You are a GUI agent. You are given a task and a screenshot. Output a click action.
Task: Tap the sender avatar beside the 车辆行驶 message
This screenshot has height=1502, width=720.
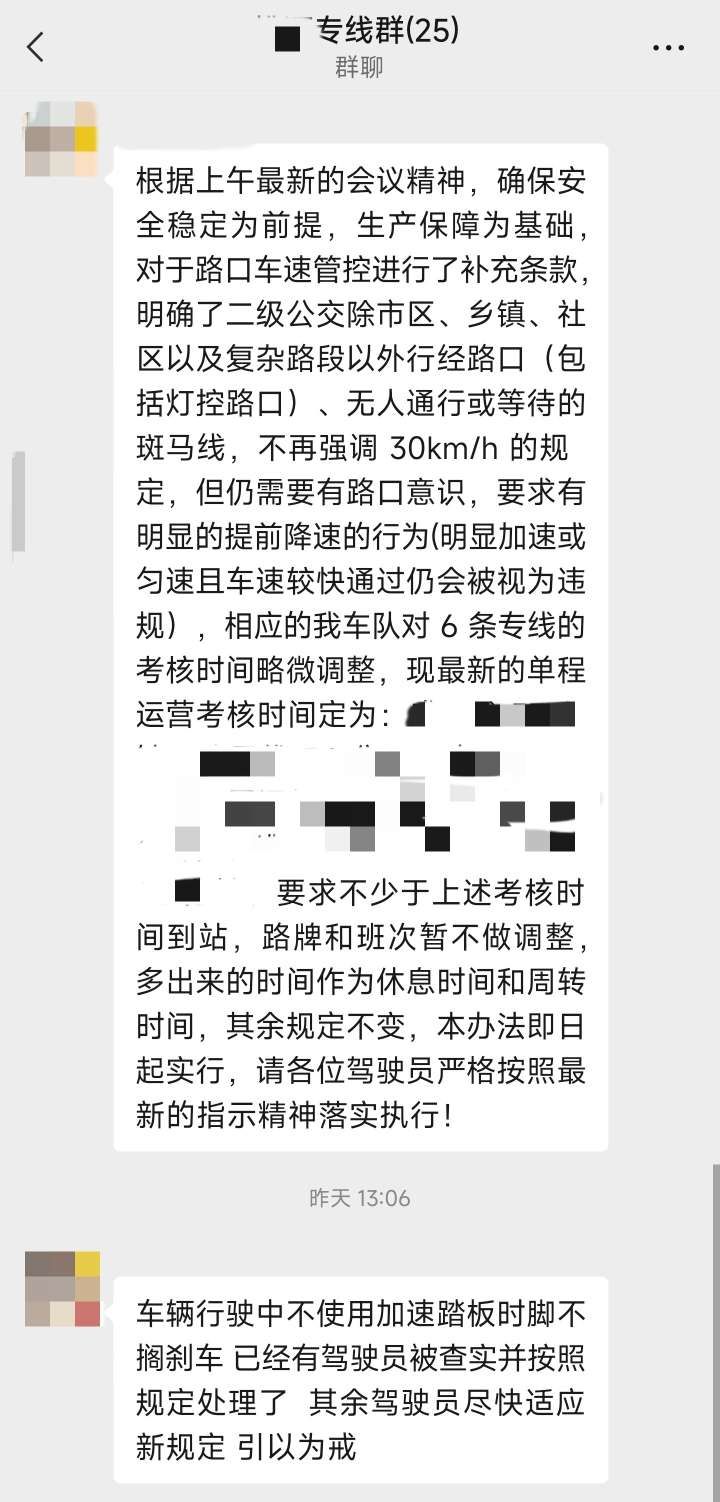click(x=62, y=1288)
